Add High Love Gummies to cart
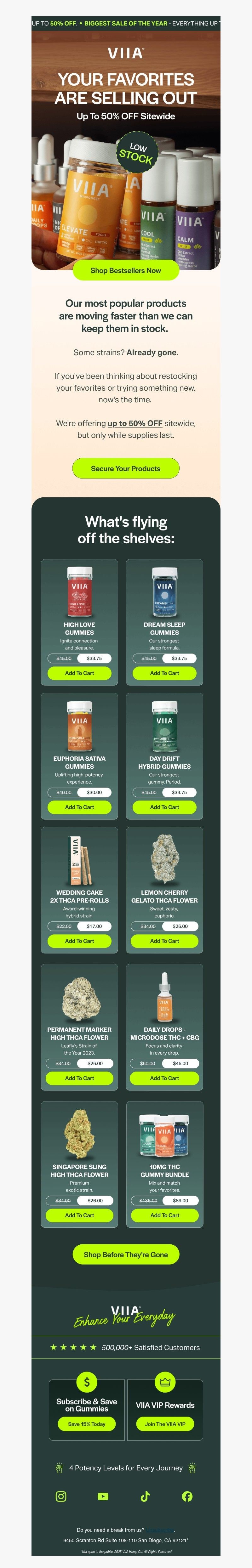252x1568 pixels. pos(80,673)
